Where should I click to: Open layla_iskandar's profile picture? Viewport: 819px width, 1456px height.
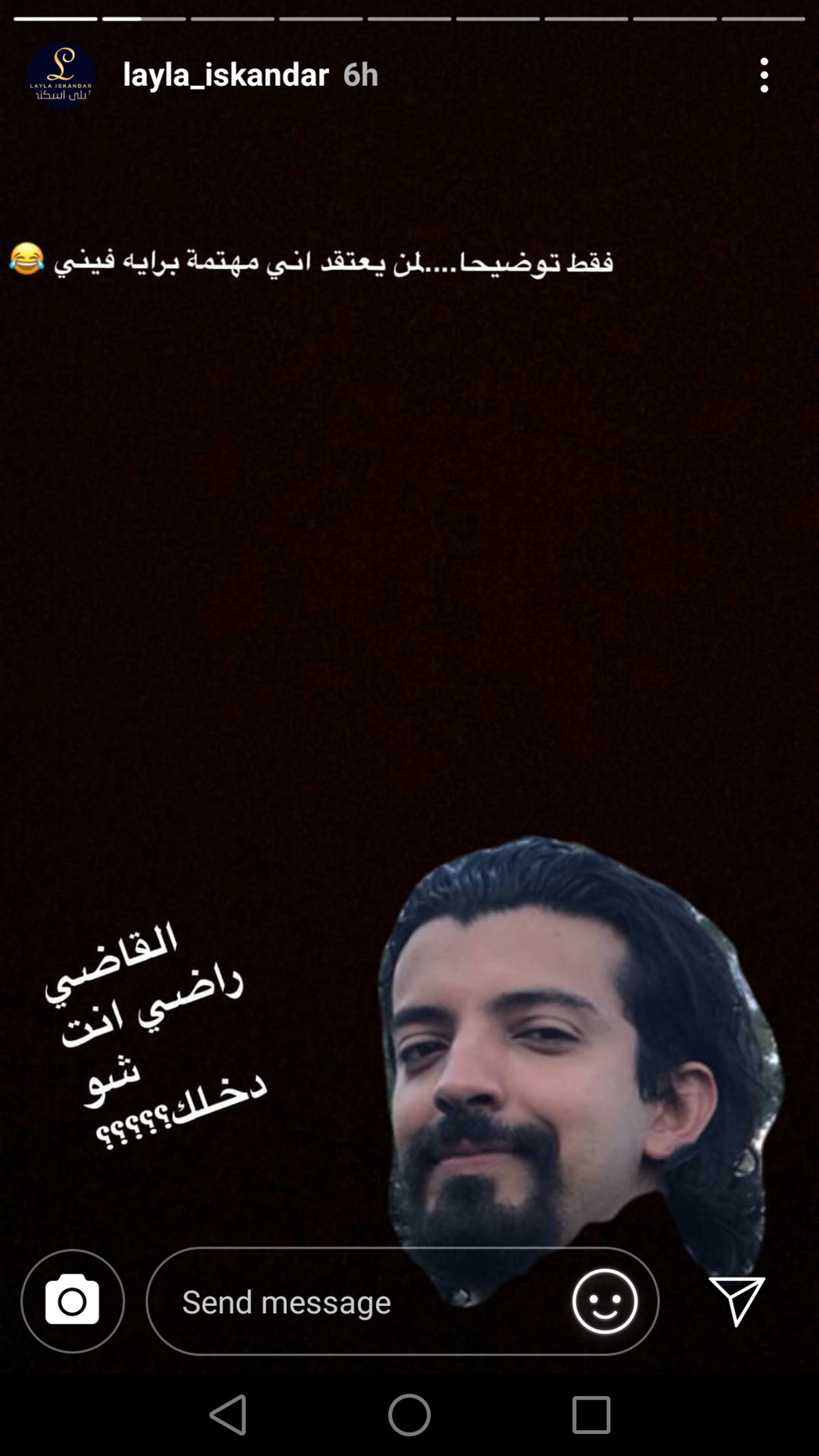tap(61, 75)
